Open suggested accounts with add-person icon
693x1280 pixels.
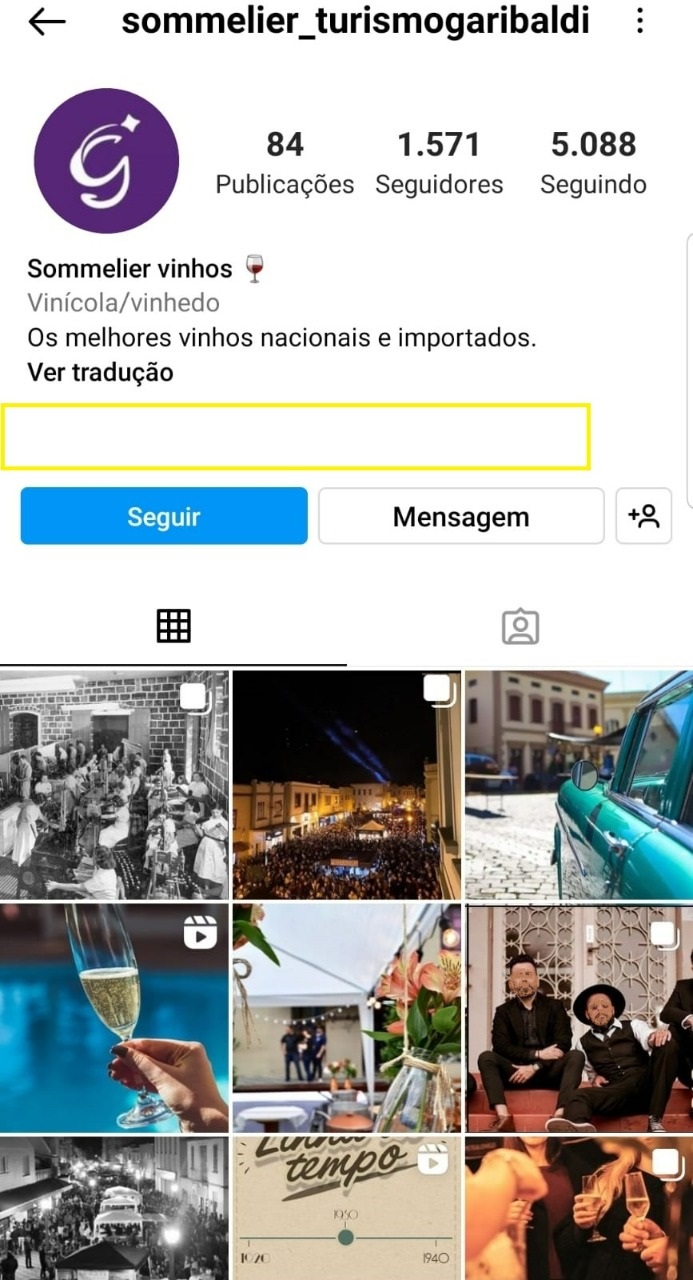(x=643, y=516)
